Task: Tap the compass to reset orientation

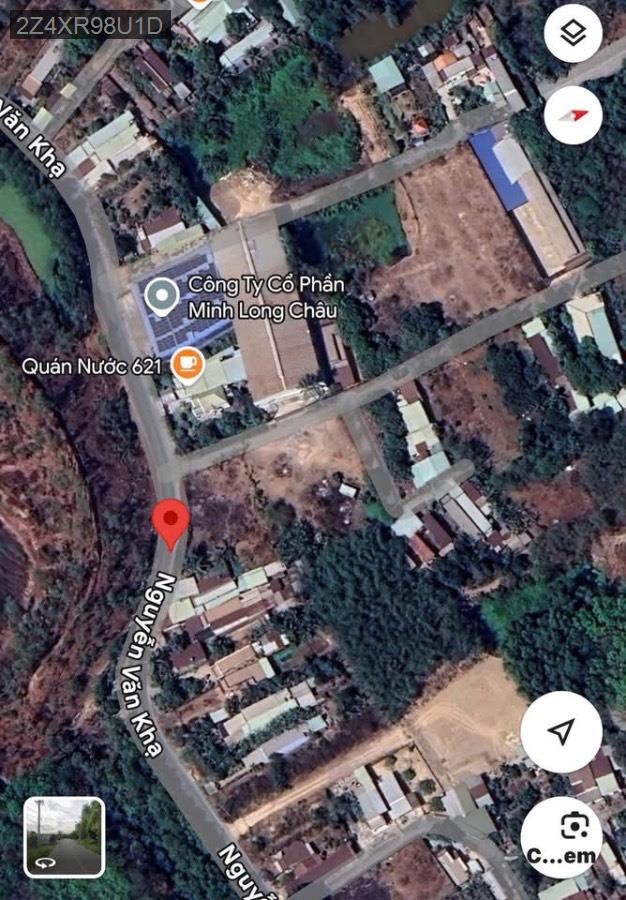Action: pos(573,115)
